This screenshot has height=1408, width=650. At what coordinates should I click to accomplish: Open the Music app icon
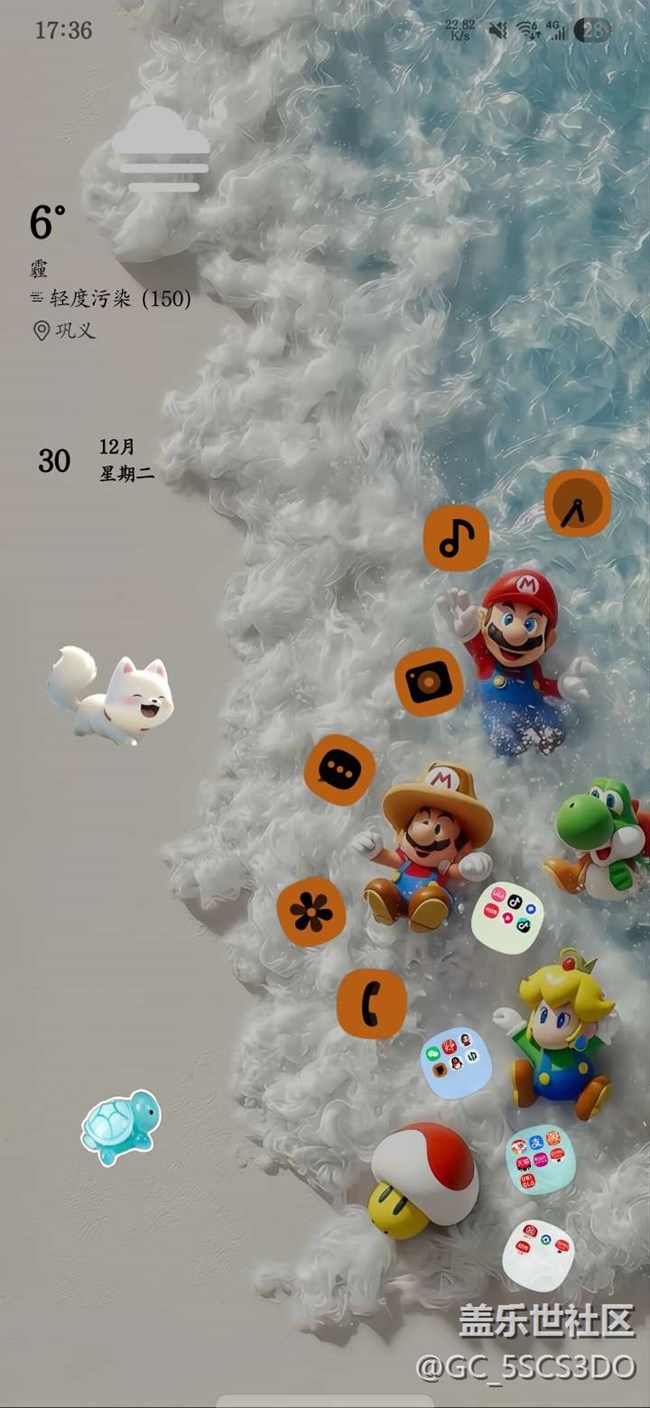pyautogui.click(x=457, y=537)
